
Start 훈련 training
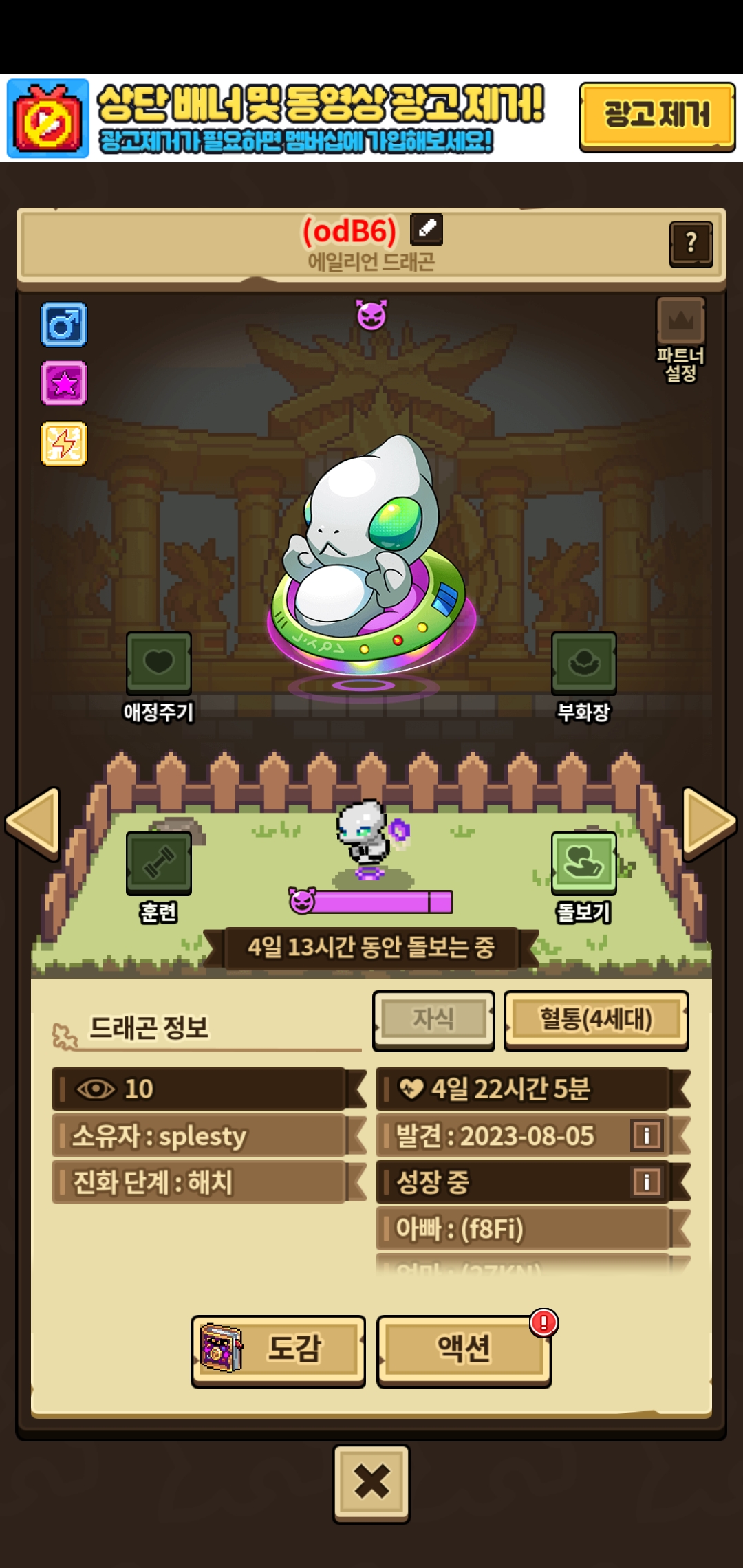[x=159, y=878]
